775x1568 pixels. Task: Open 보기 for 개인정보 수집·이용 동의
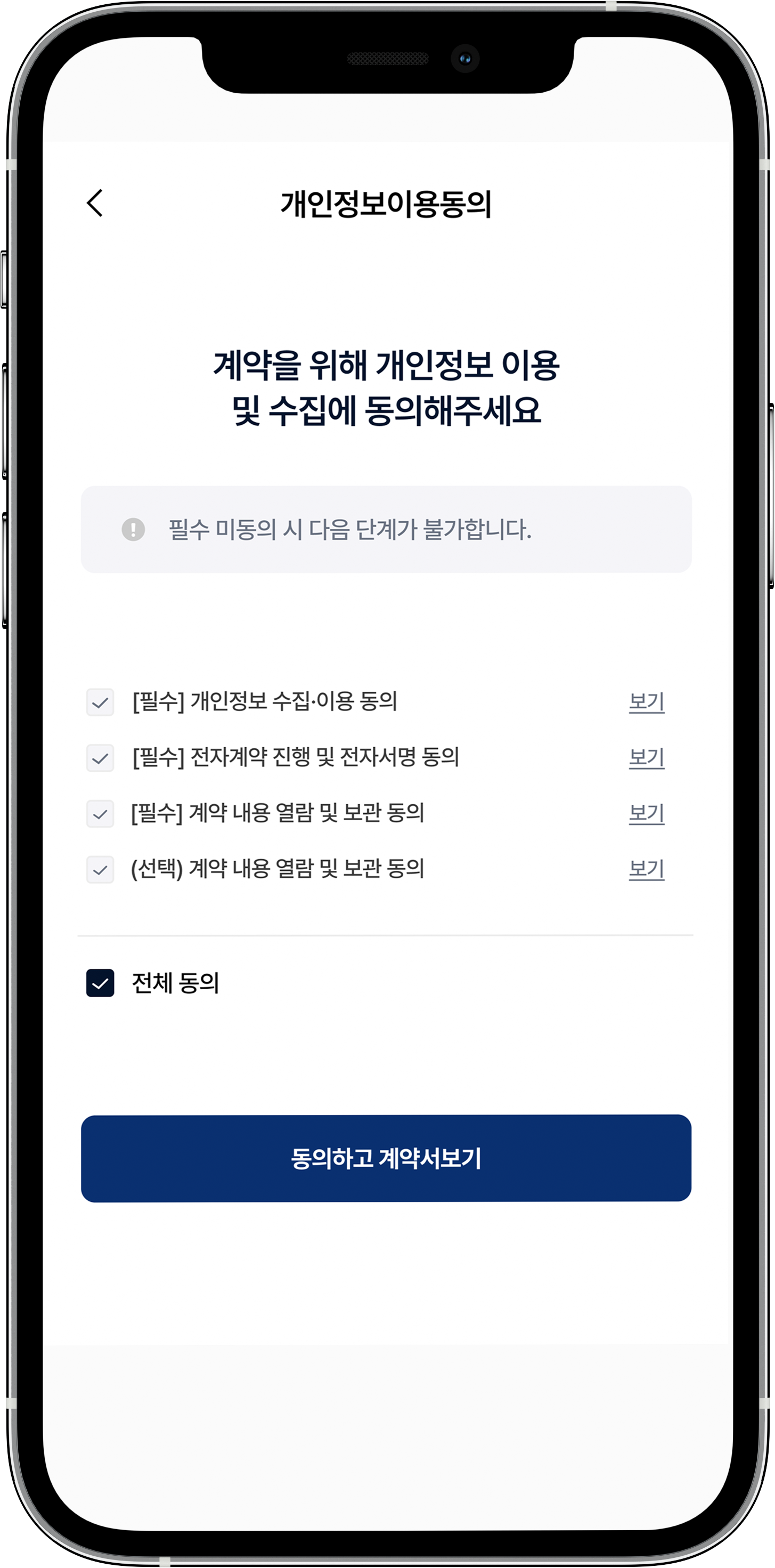click(x=646, y=702)
